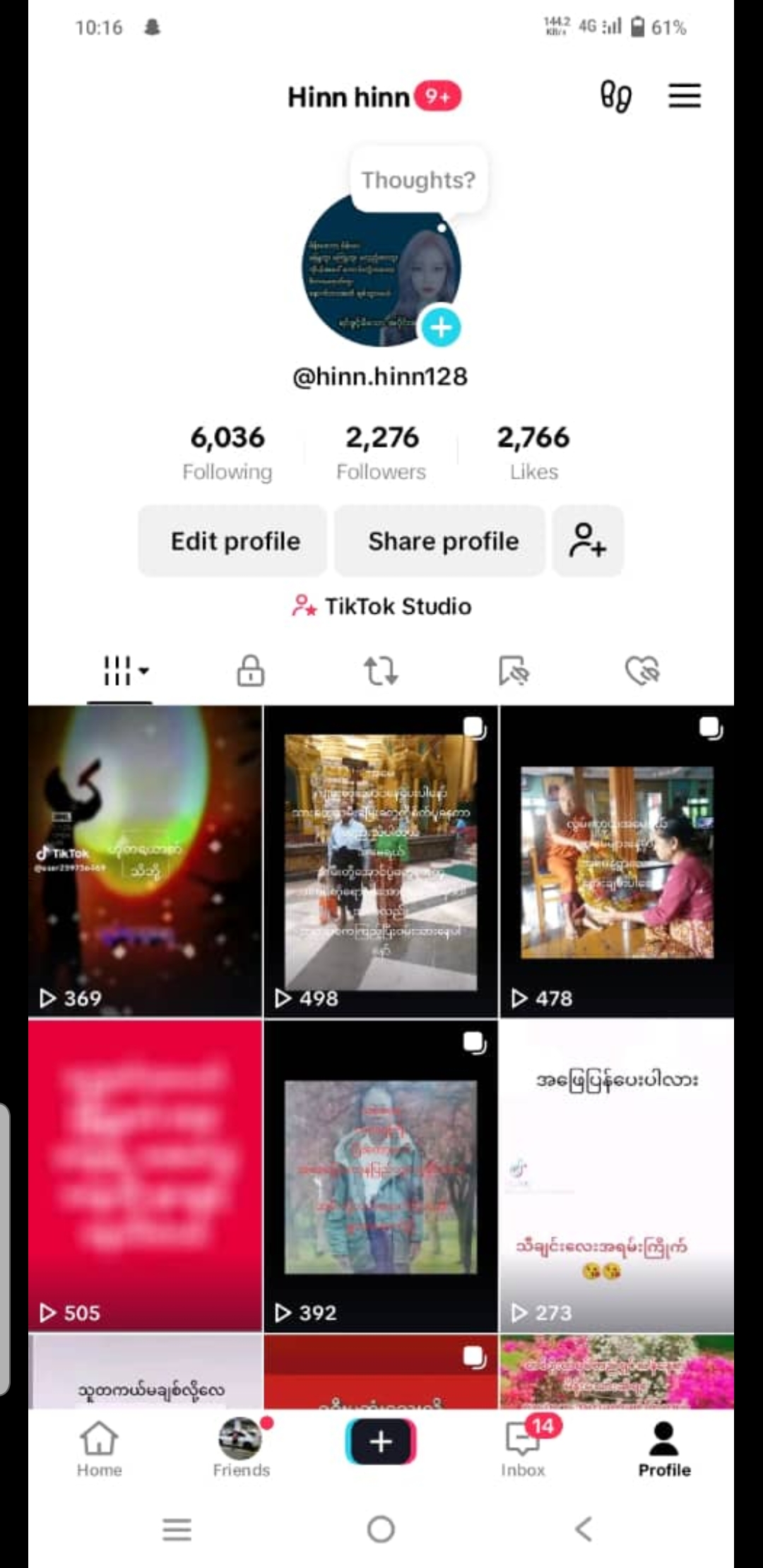The image size is (763, 1568).
Task: View the 6,036 Following list
Action: pos(227,452)
